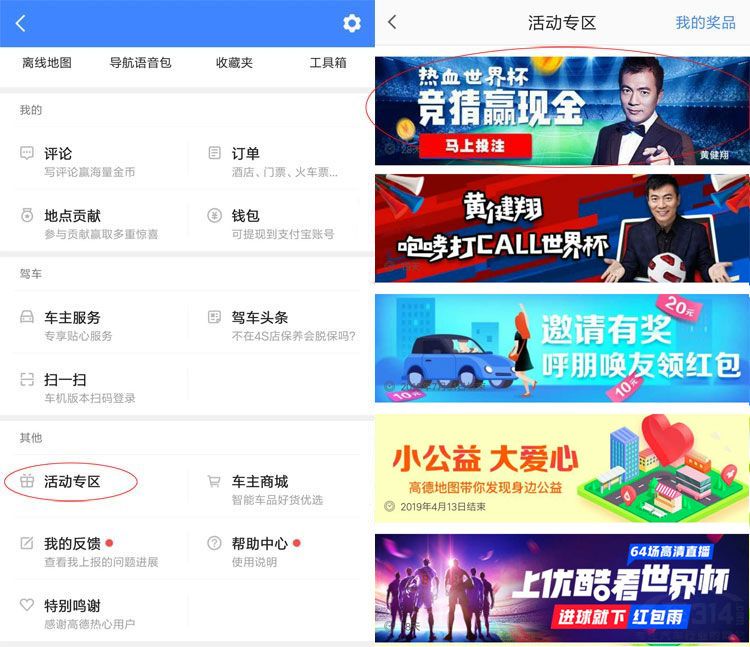Open settings via the gear icon
Screen dimensions: 750x647
[x=351, y=23]
